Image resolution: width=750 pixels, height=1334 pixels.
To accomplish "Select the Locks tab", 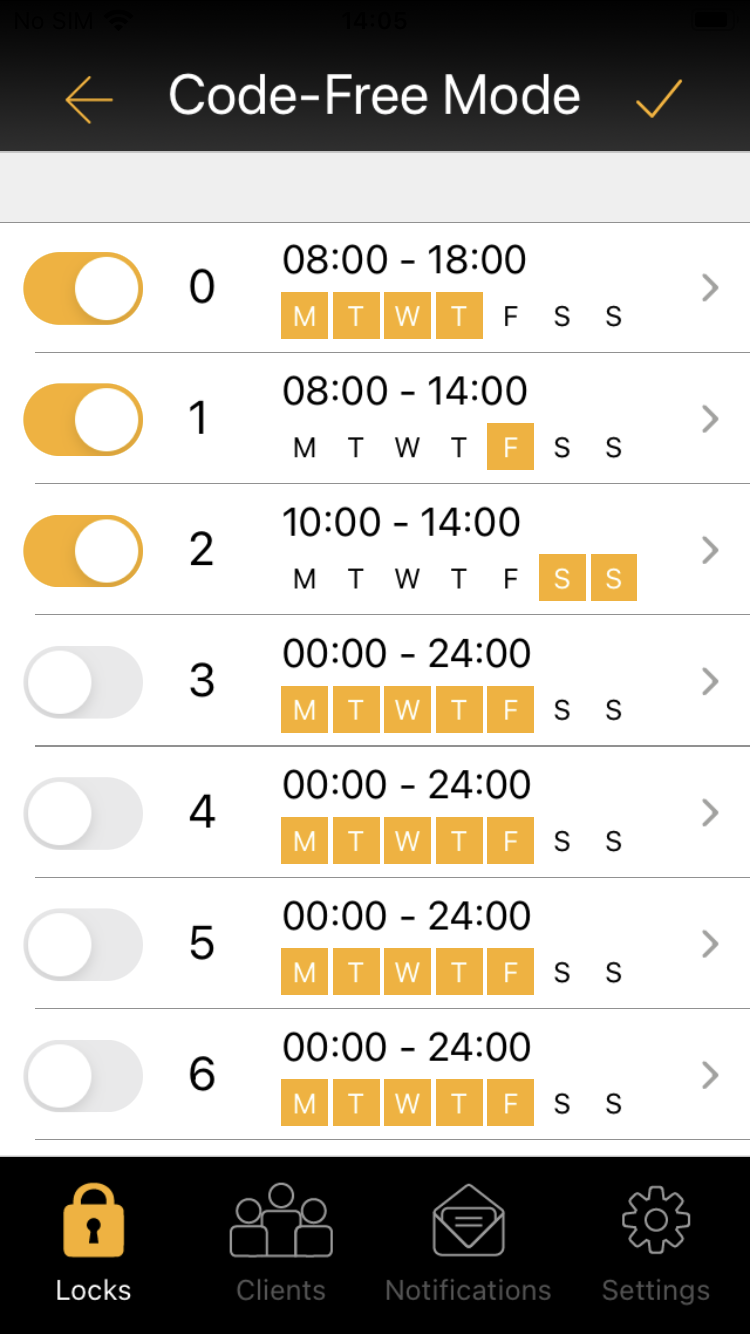I will (93, 1245).
